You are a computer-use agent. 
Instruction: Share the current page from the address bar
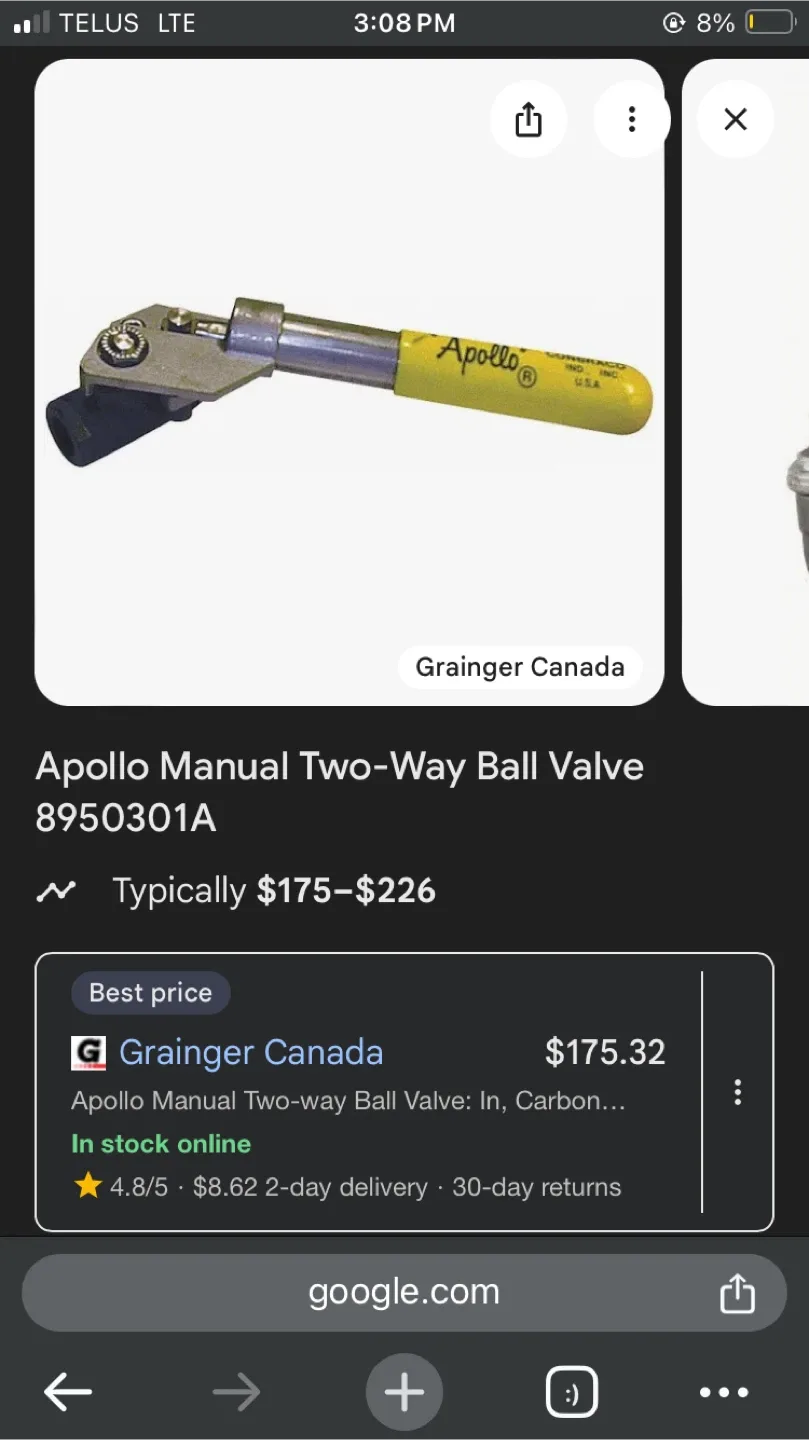pos(736,1292)
